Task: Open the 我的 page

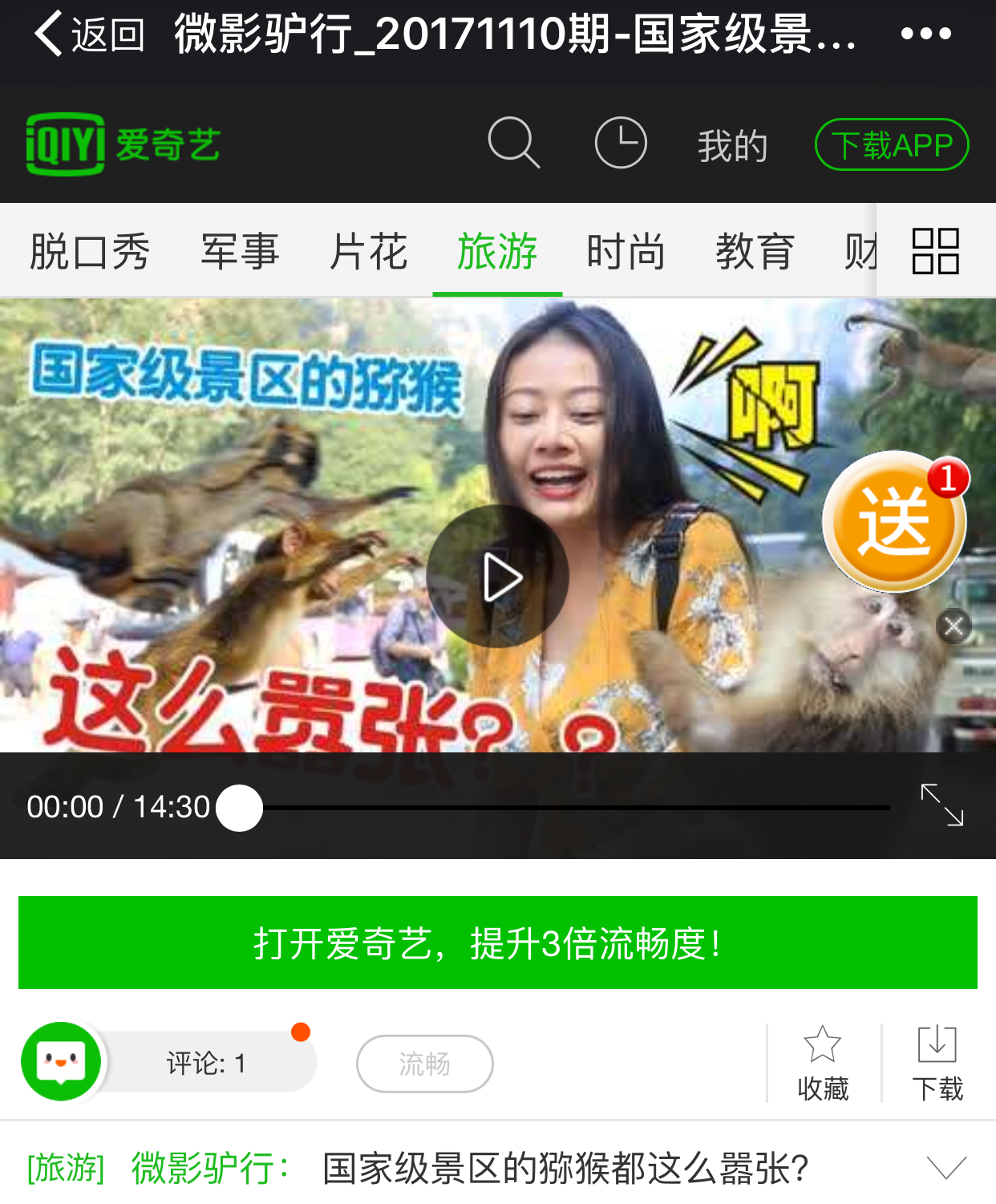Action: click(x=732, y=146)
